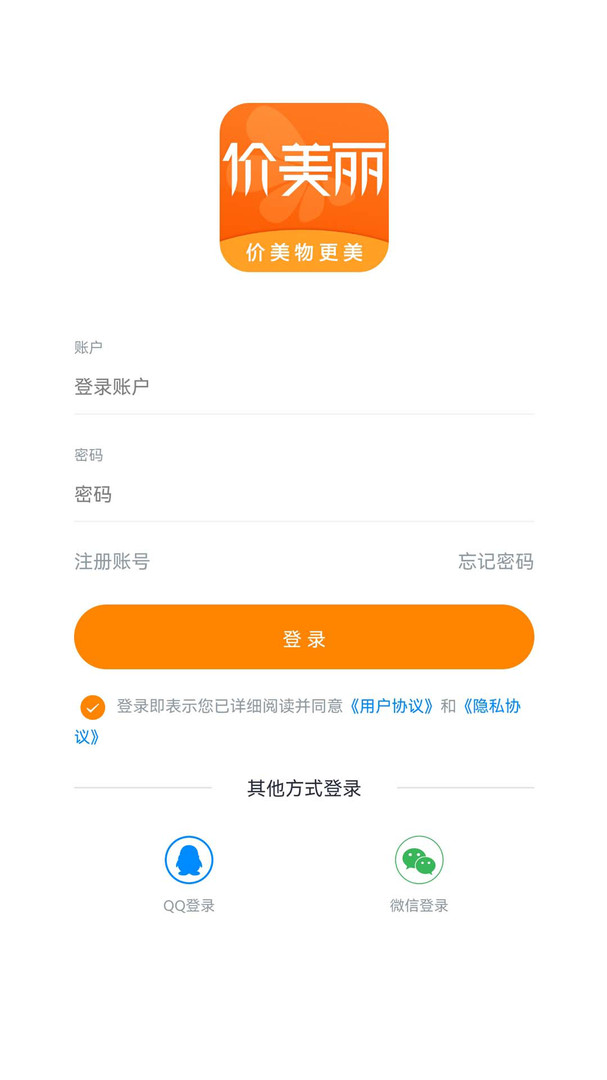Open the 《用户协议》 link
The height and width of the screenshot is (1080, 607).
[x=391, y=707]
